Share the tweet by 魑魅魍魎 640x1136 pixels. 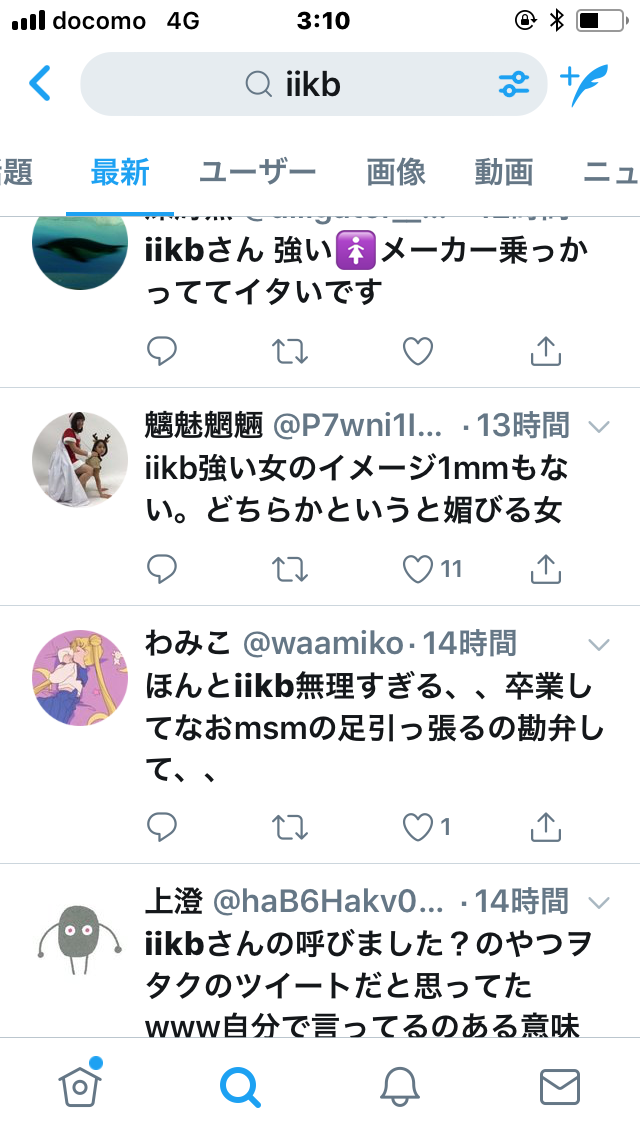click(x=544, y=569)
